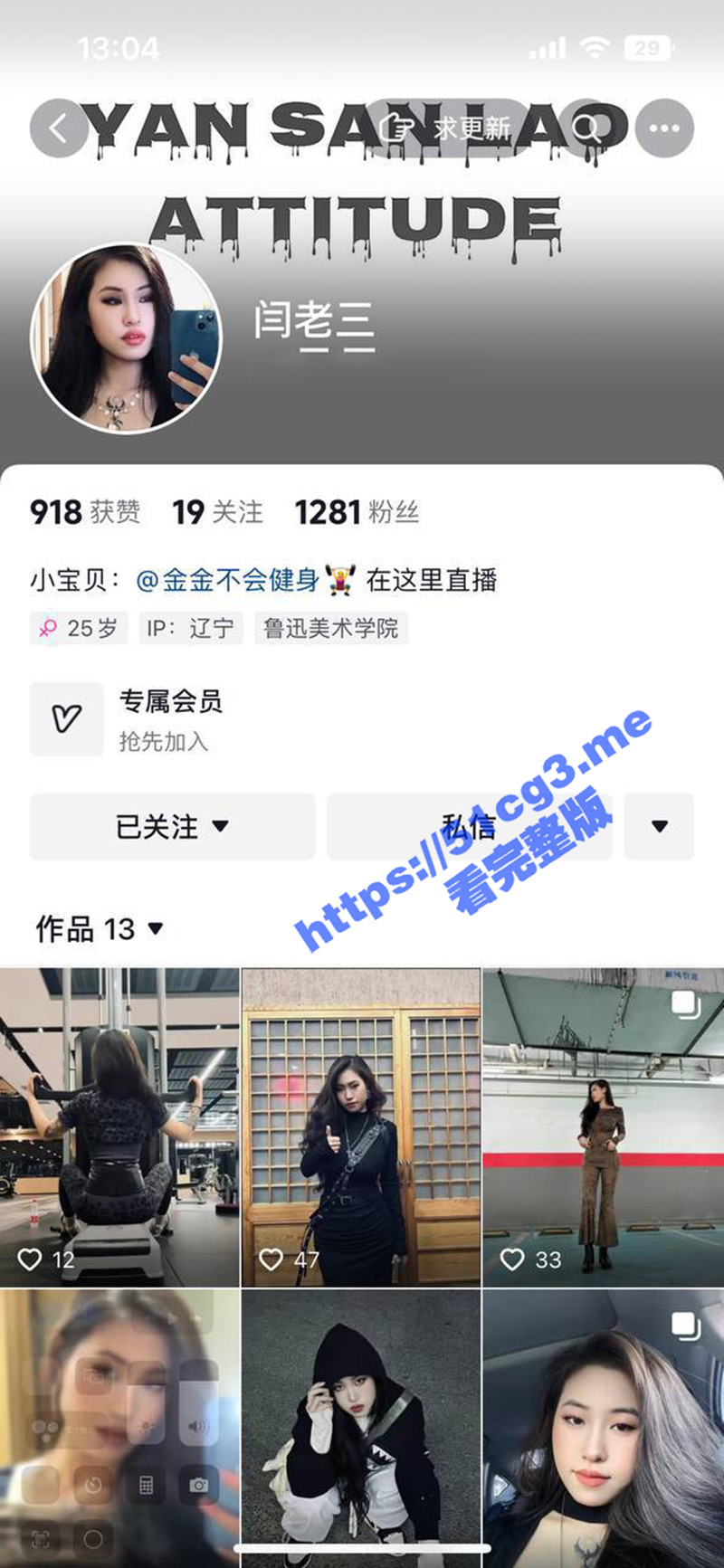Tap the 已关注 following dropdown button
This screenshot has width=724, height=1568.
click(172, 826)
